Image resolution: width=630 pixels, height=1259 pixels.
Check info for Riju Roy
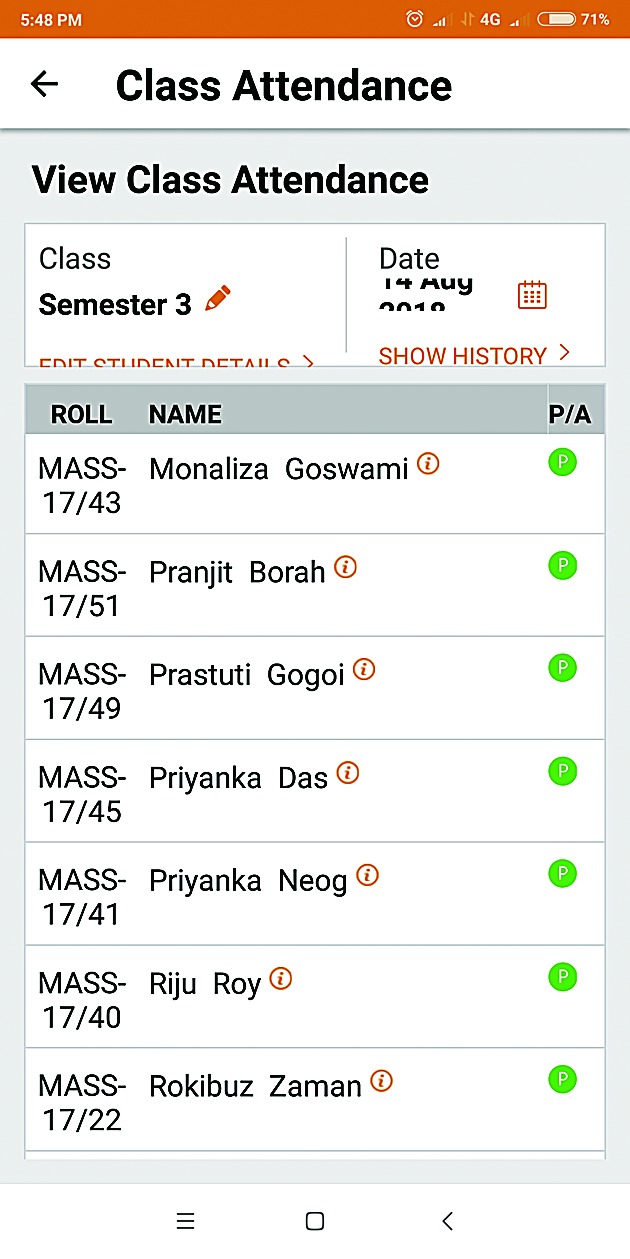coord(281,979)
